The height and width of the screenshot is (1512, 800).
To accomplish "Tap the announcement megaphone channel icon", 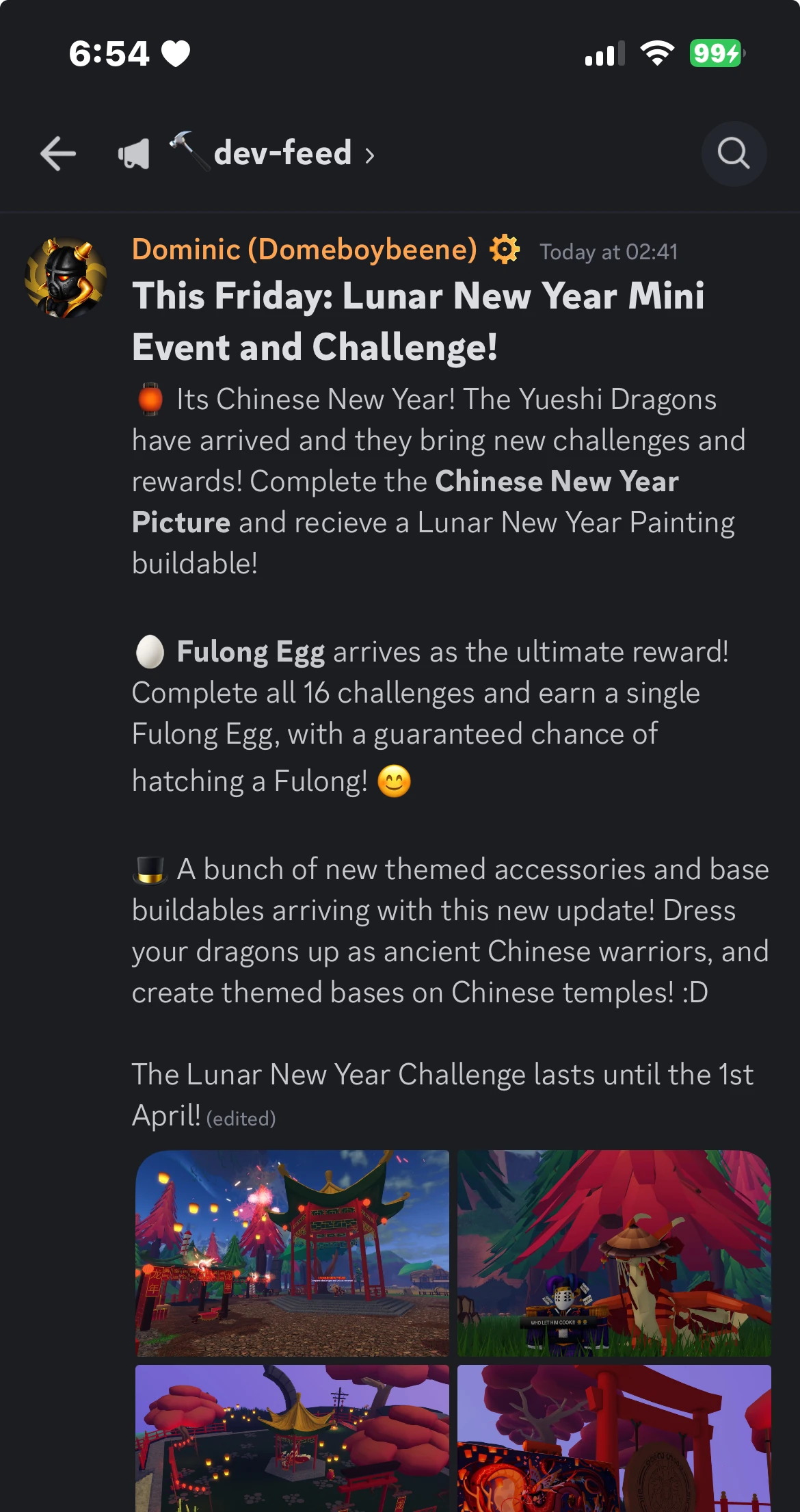I will (132, 153).
